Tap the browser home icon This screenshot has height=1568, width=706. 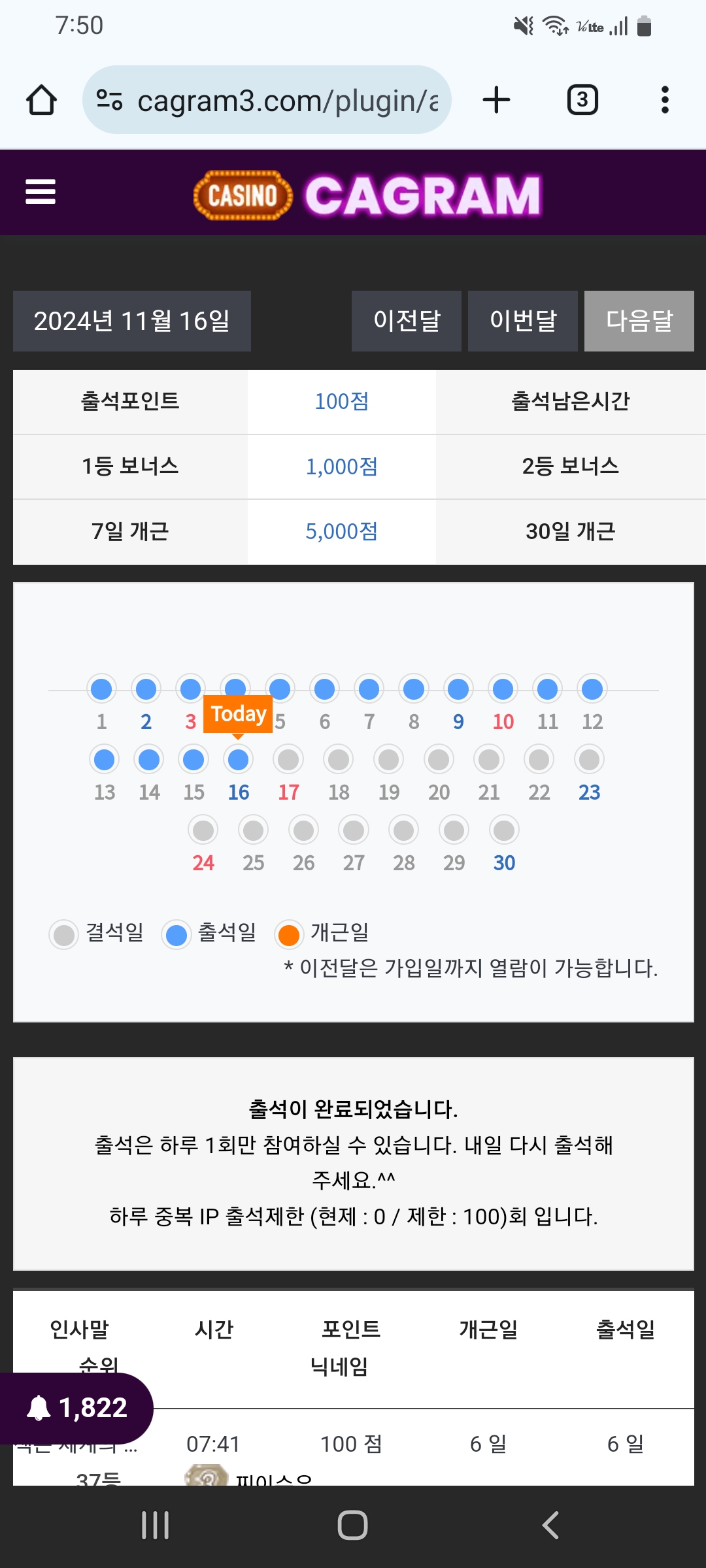(41, 100)
